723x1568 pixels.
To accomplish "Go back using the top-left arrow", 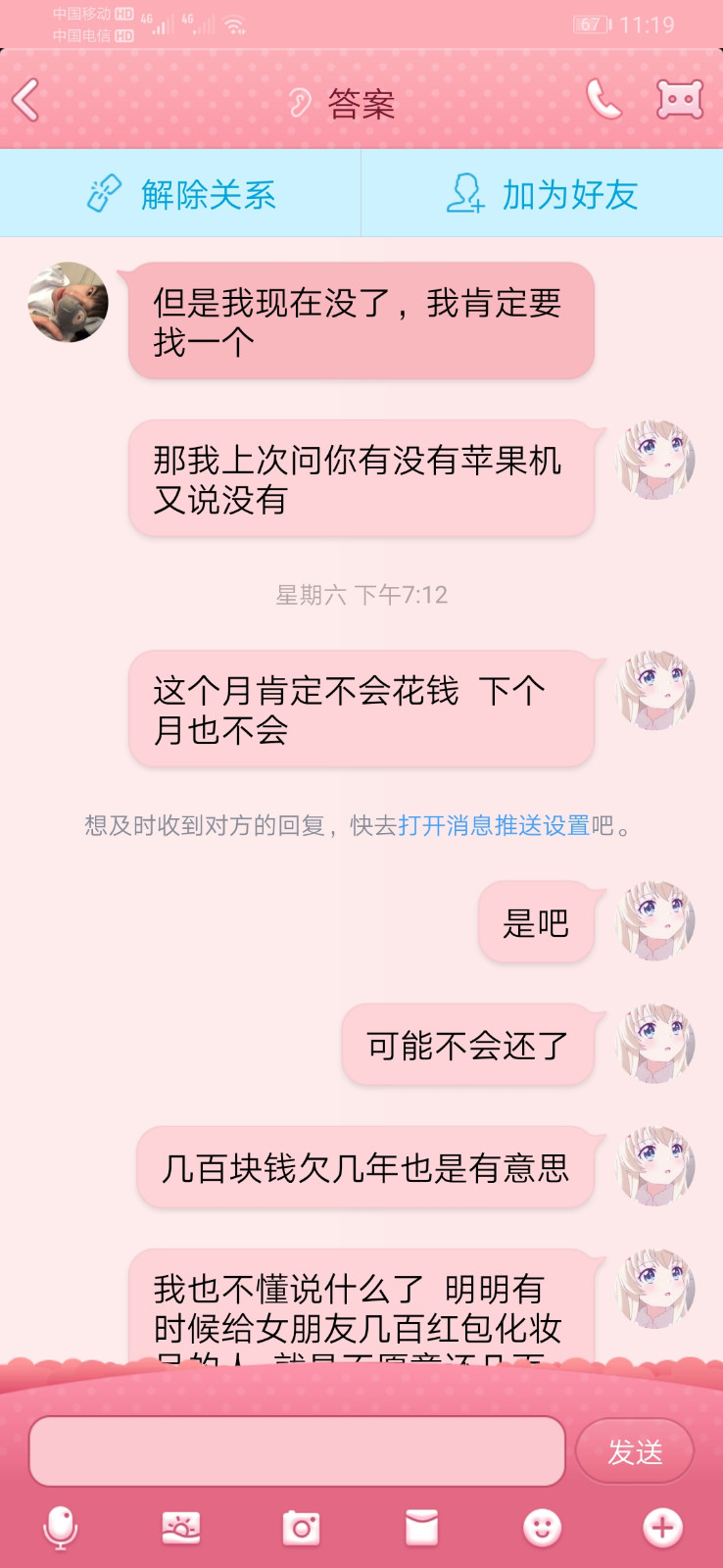I will click(25, 100).
